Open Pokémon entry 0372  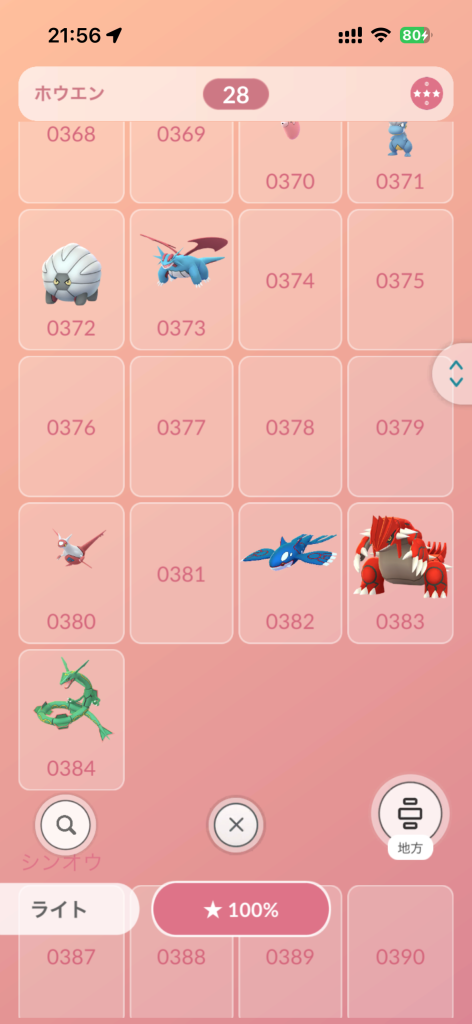71,280
